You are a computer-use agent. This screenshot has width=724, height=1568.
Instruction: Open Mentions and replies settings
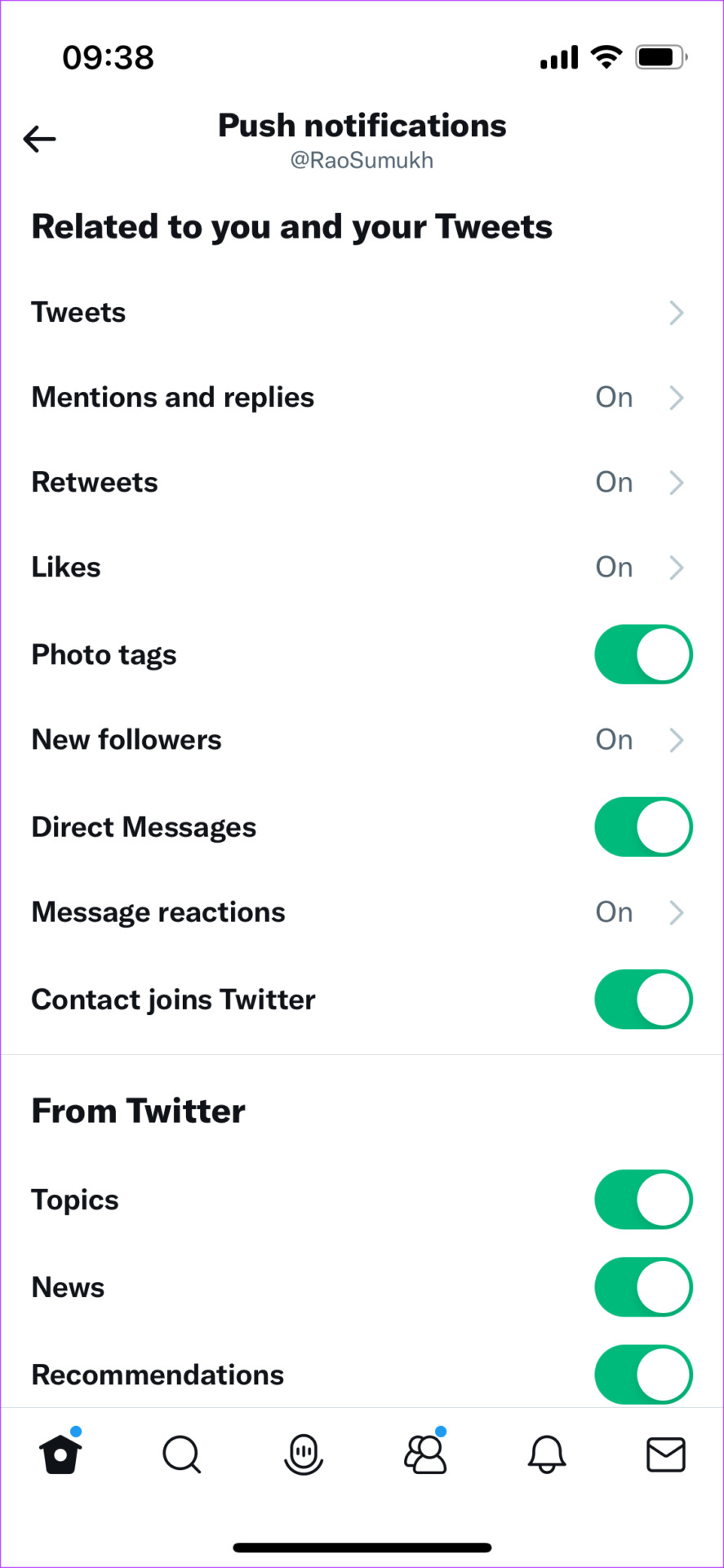[362, 398]
